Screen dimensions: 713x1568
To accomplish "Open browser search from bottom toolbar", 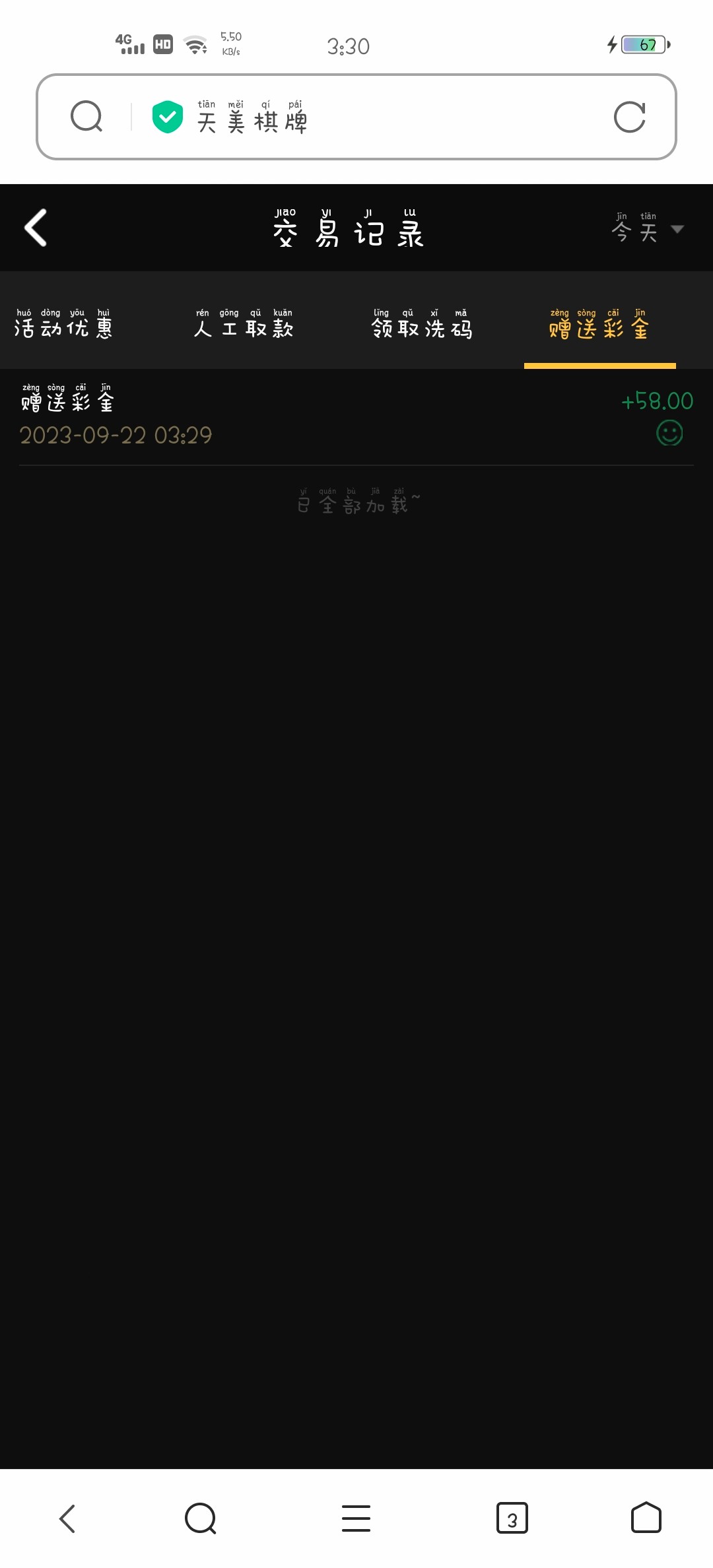I will pyautogui.click(x=201, y=1519).
